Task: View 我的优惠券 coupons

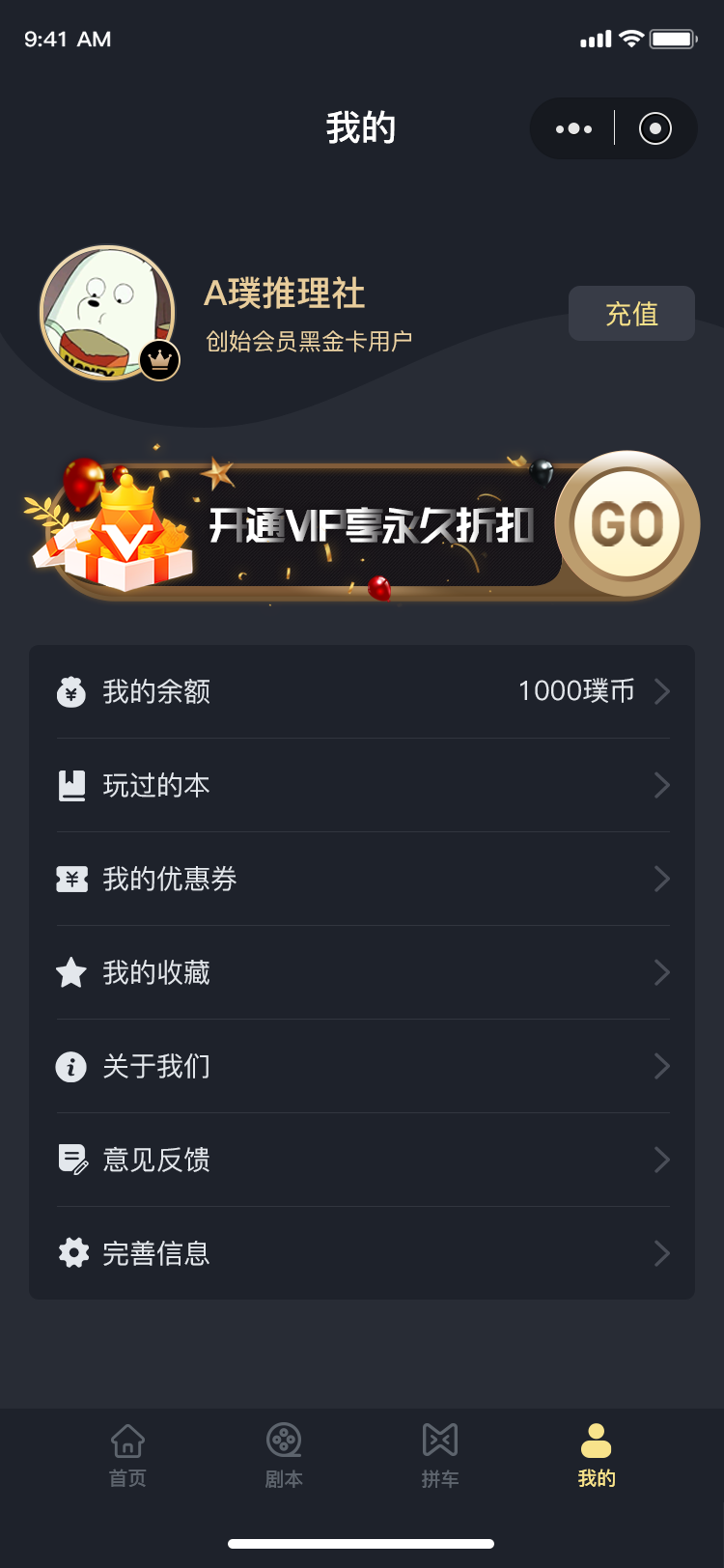Action: (x=362, y=879)
